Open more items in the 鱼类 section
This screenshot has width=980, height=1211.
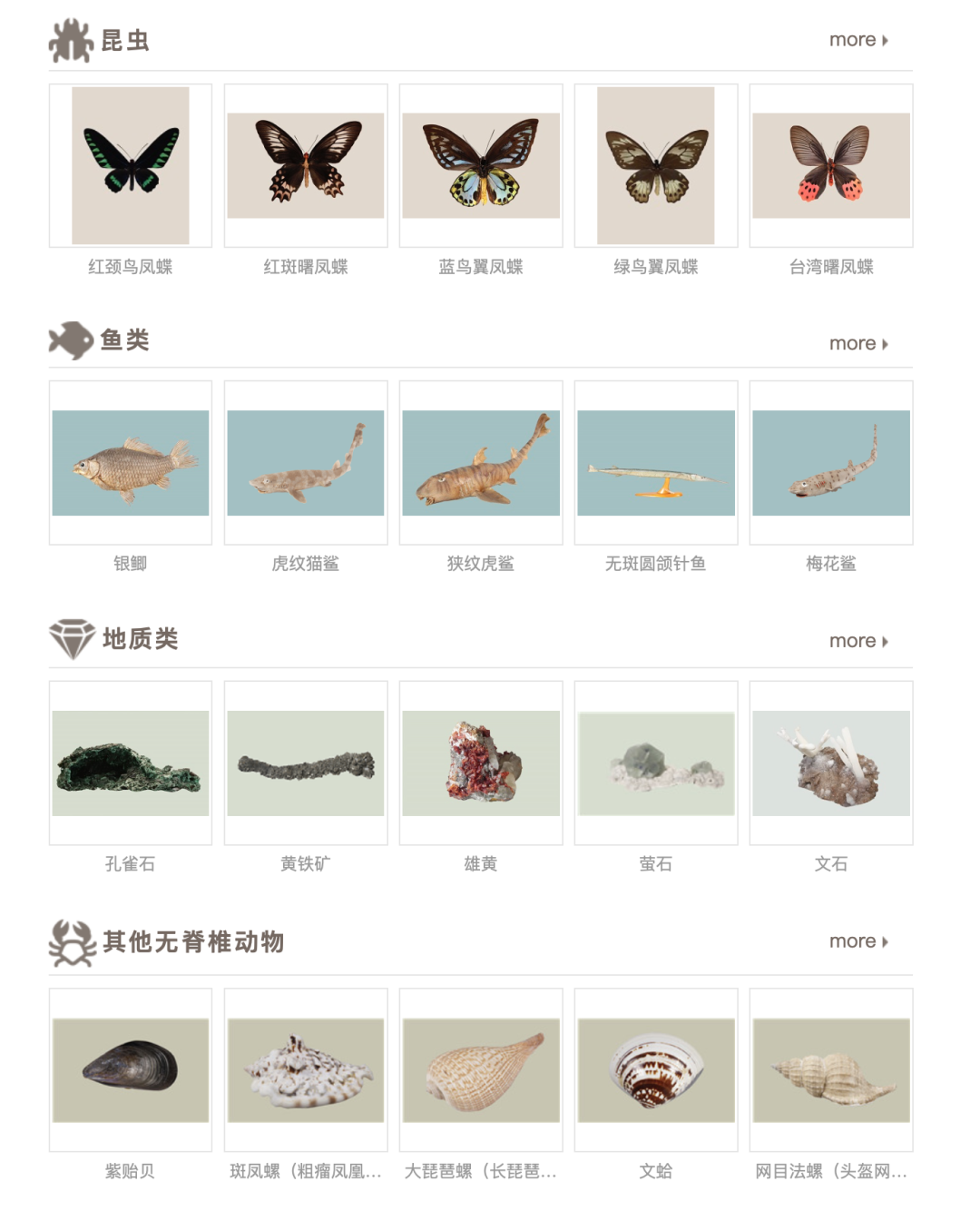click(x=857, y=344)
